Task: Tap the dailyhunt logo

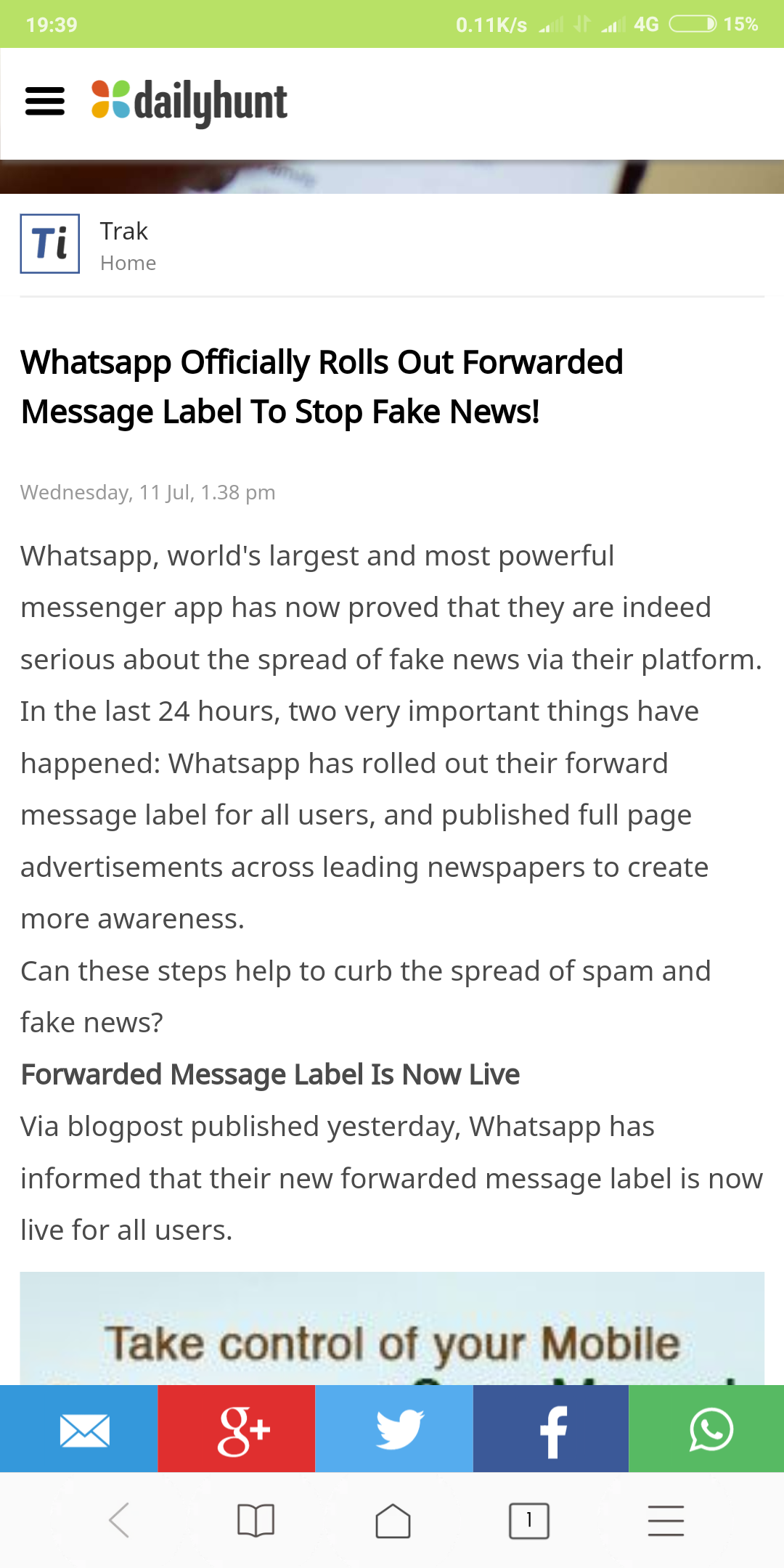Action: [x=189, y=102]
